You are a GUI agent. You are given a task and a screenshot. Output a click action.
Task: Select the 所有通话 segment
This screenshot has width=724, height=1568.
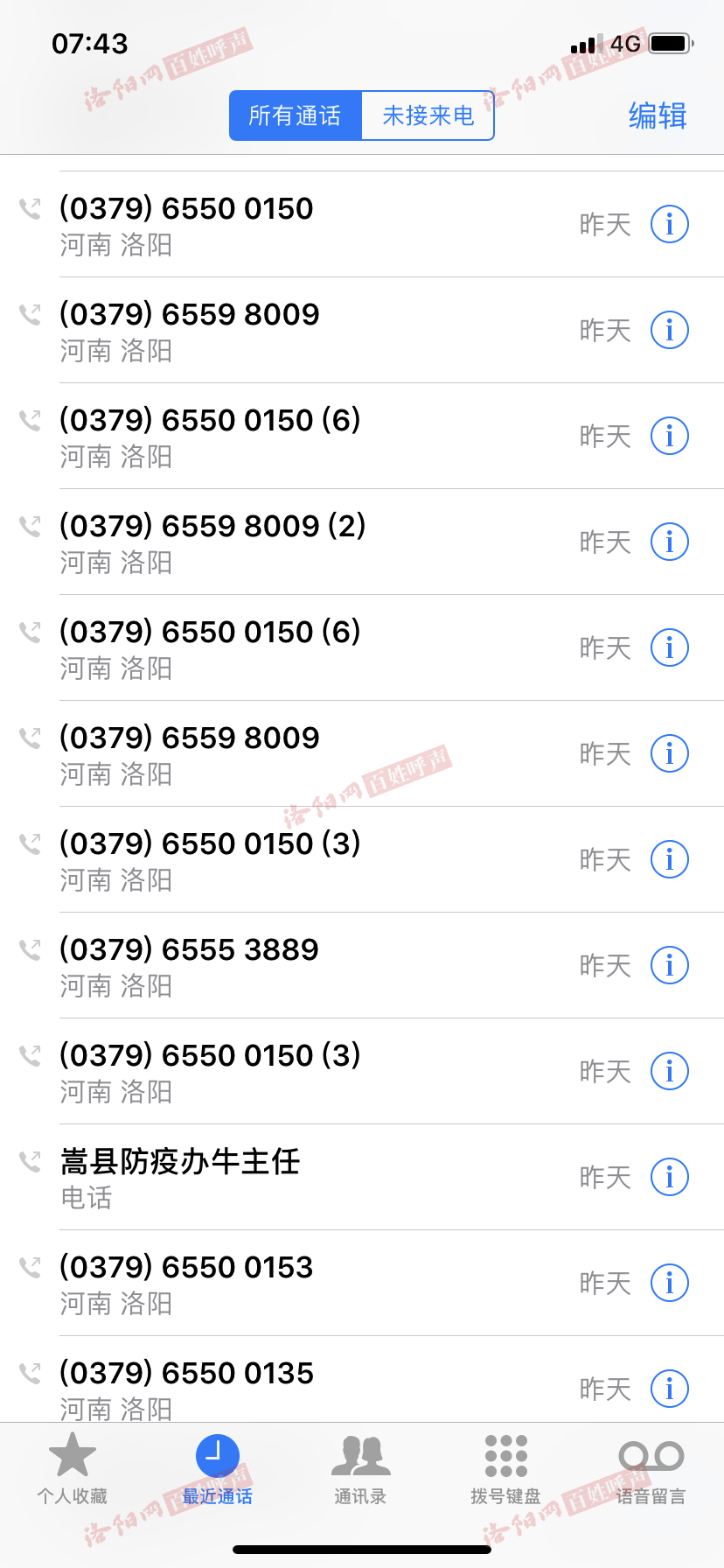tap(296, 115)
